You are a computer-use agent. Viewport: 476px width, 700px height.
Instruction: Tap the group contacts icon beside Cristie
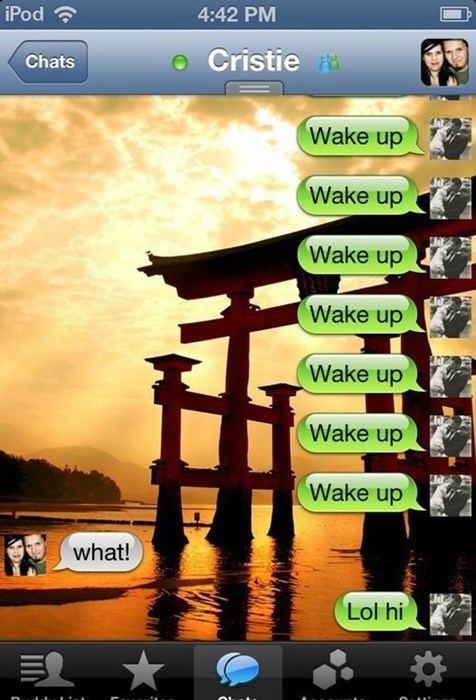[x=329, y=63]
